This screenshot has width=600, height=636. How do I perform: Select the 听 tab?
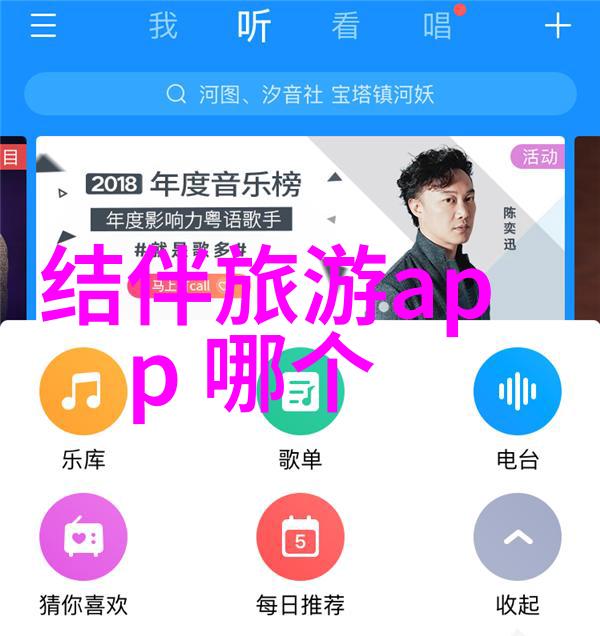254,26
